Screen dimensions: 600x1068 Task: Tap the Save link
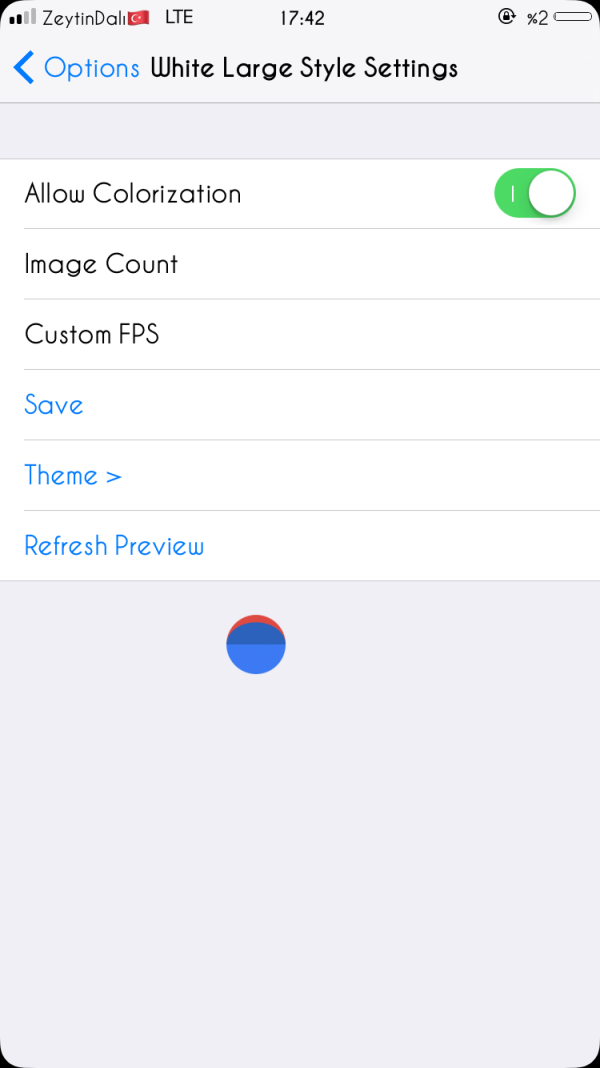[x=54, y=405]
